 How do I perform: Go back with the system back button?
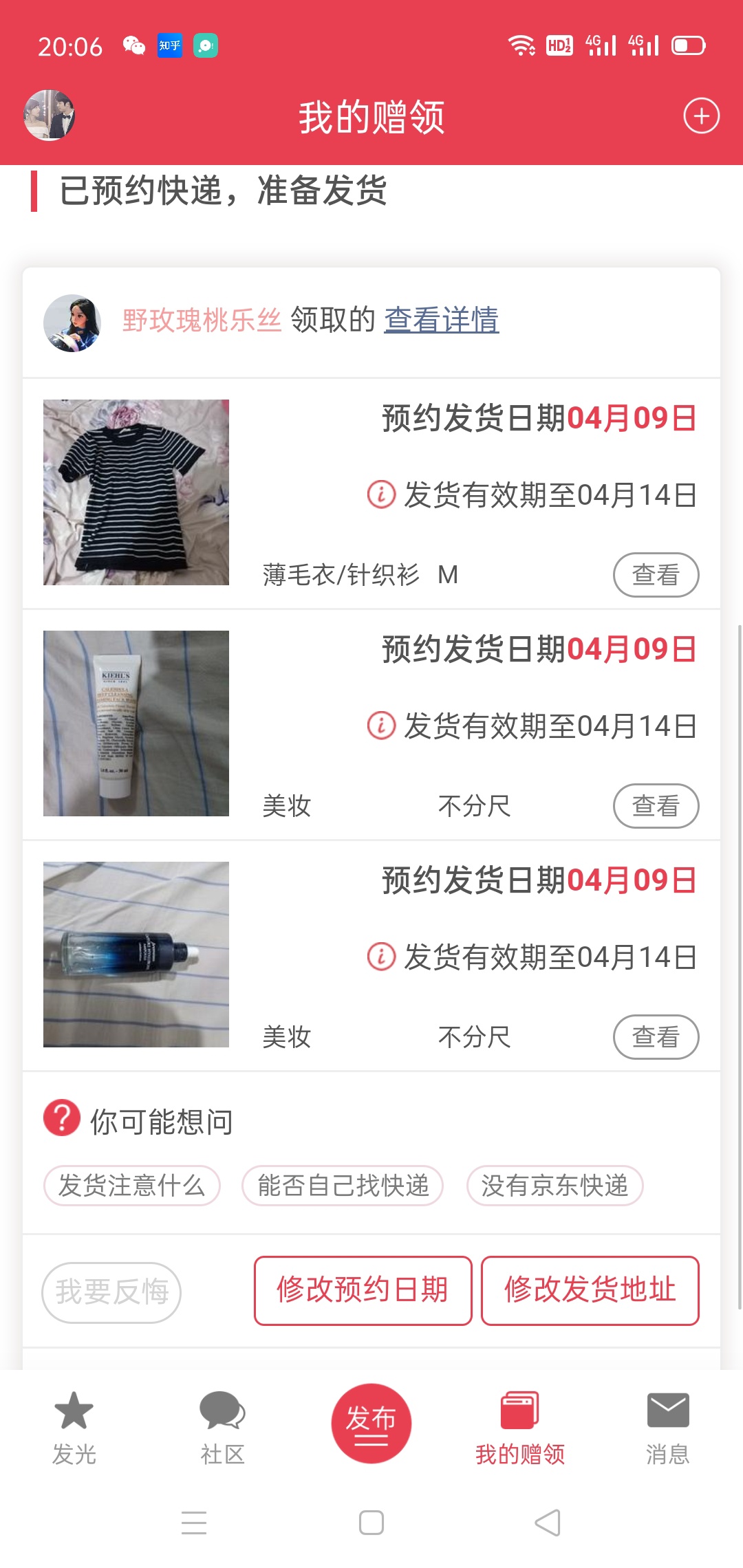tap(548, 1523)
